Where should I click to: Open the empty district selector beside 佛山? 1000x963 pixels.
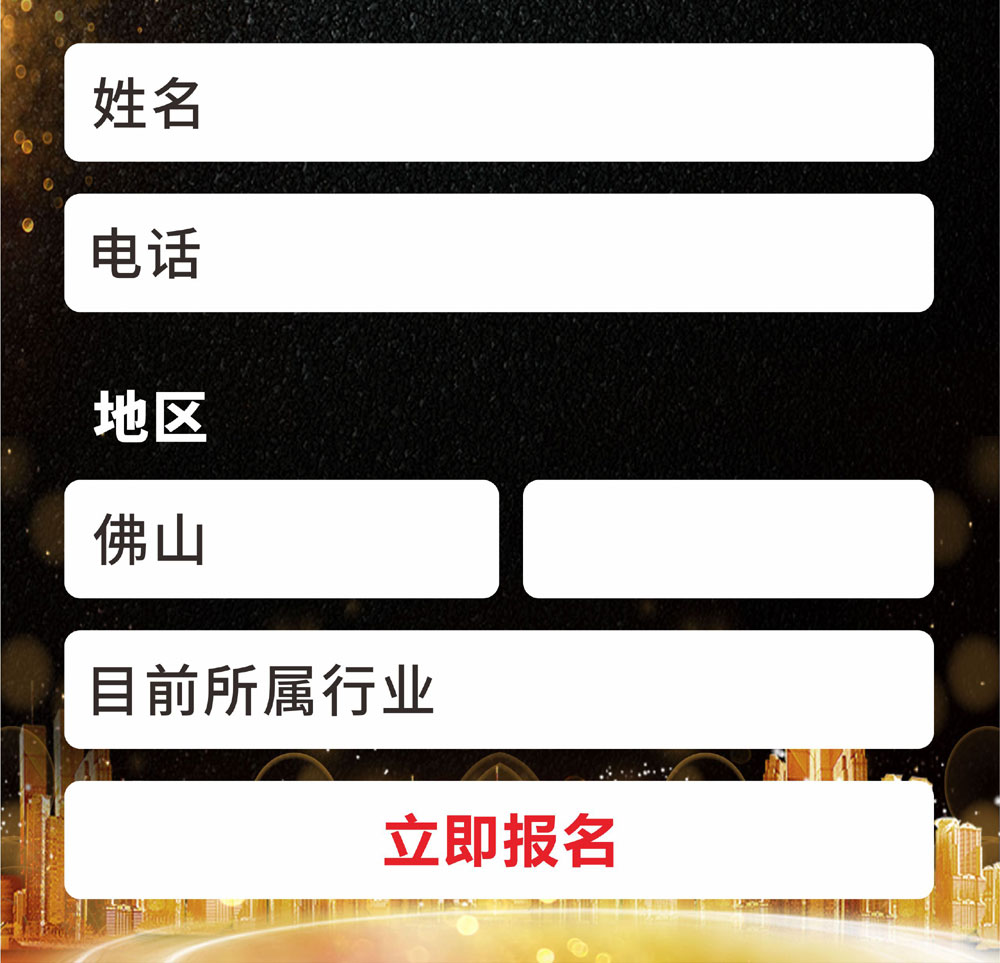[x=728, y=539]
